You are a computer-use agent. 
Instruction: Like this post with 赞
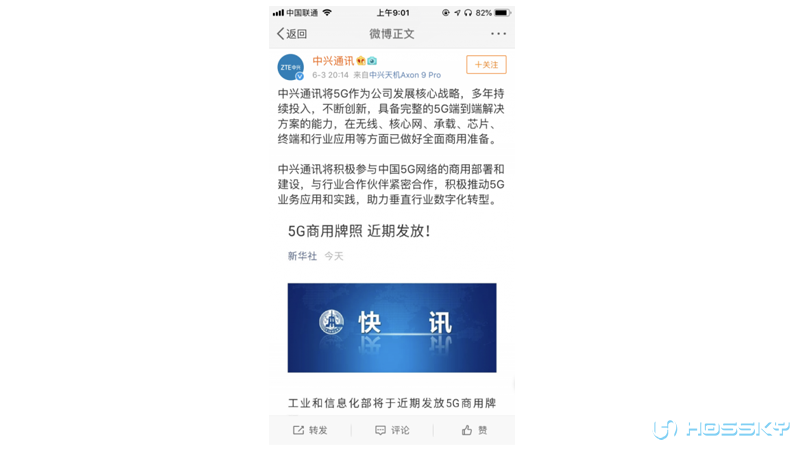coord(474,430)
